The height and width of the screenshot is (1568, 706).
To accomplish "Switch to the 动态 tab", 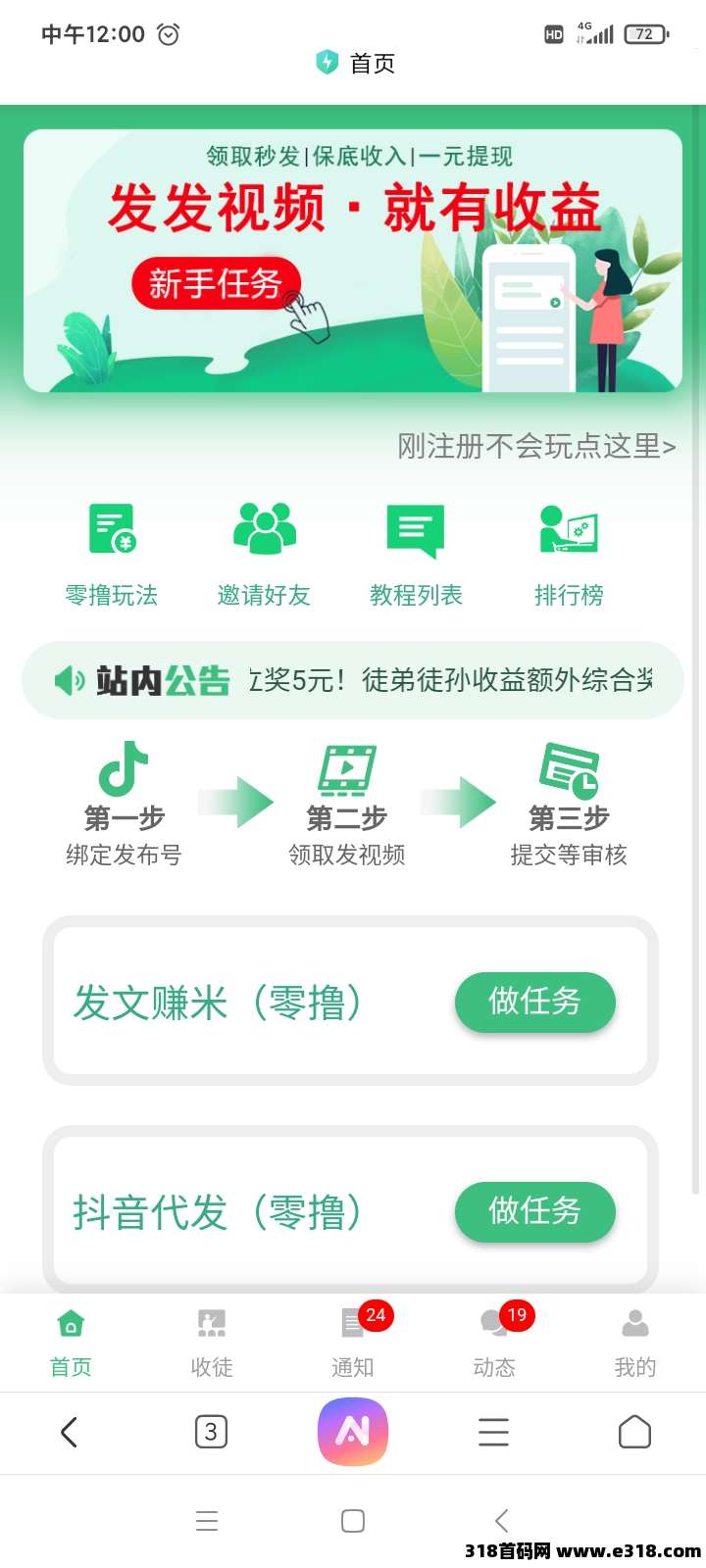I will tap(494, 1343).
